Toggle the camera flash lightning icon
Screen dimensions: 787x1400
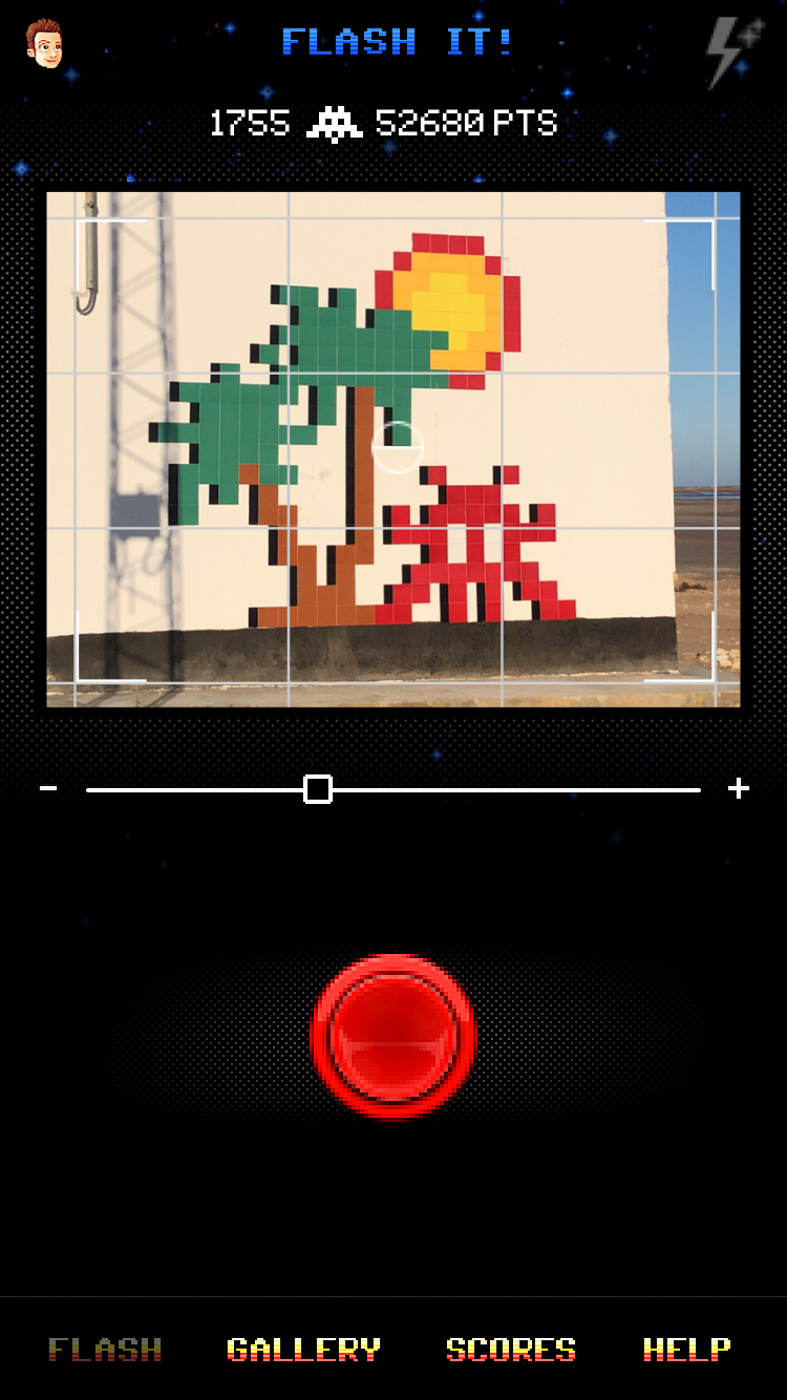[735, 52]
